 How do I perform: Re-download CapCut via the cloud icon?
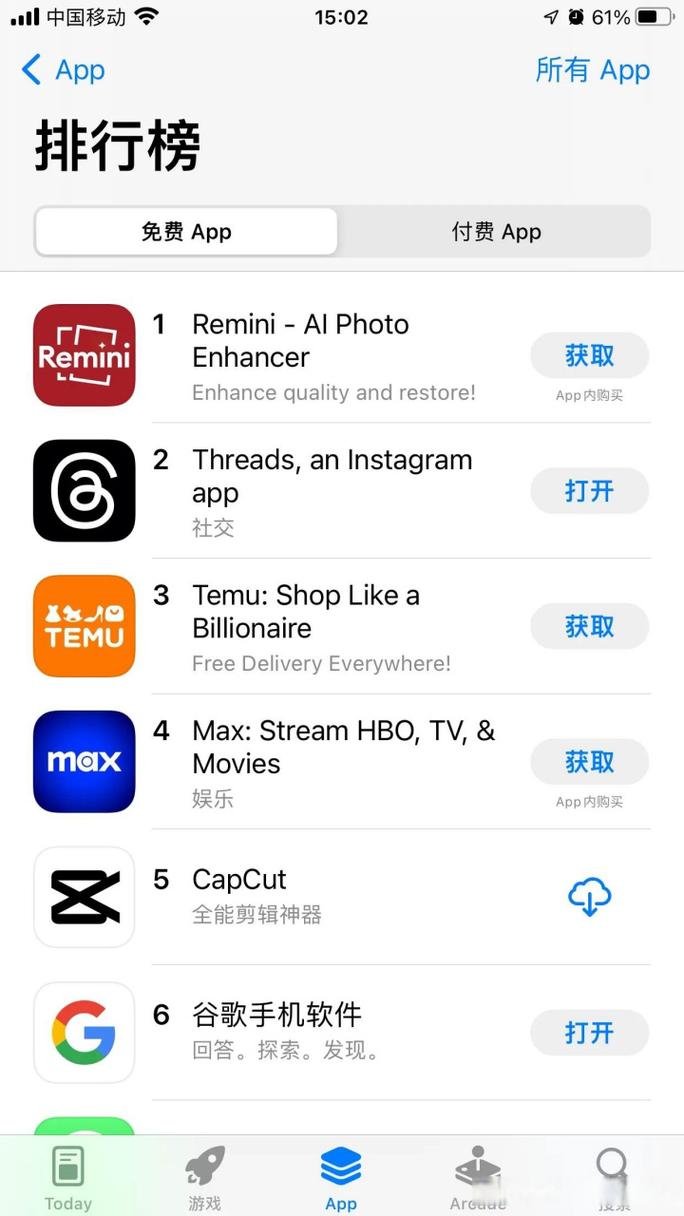(589, 897)
